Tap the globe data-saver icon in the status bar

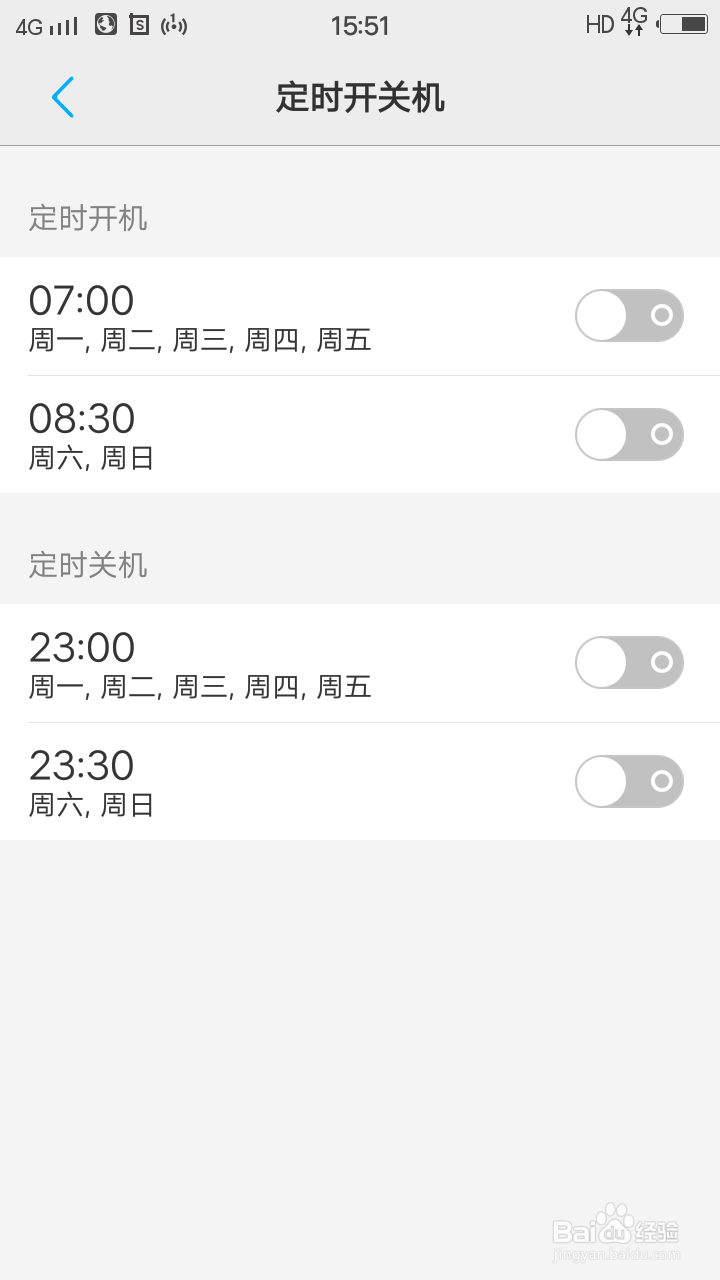(x=104, y=23)
